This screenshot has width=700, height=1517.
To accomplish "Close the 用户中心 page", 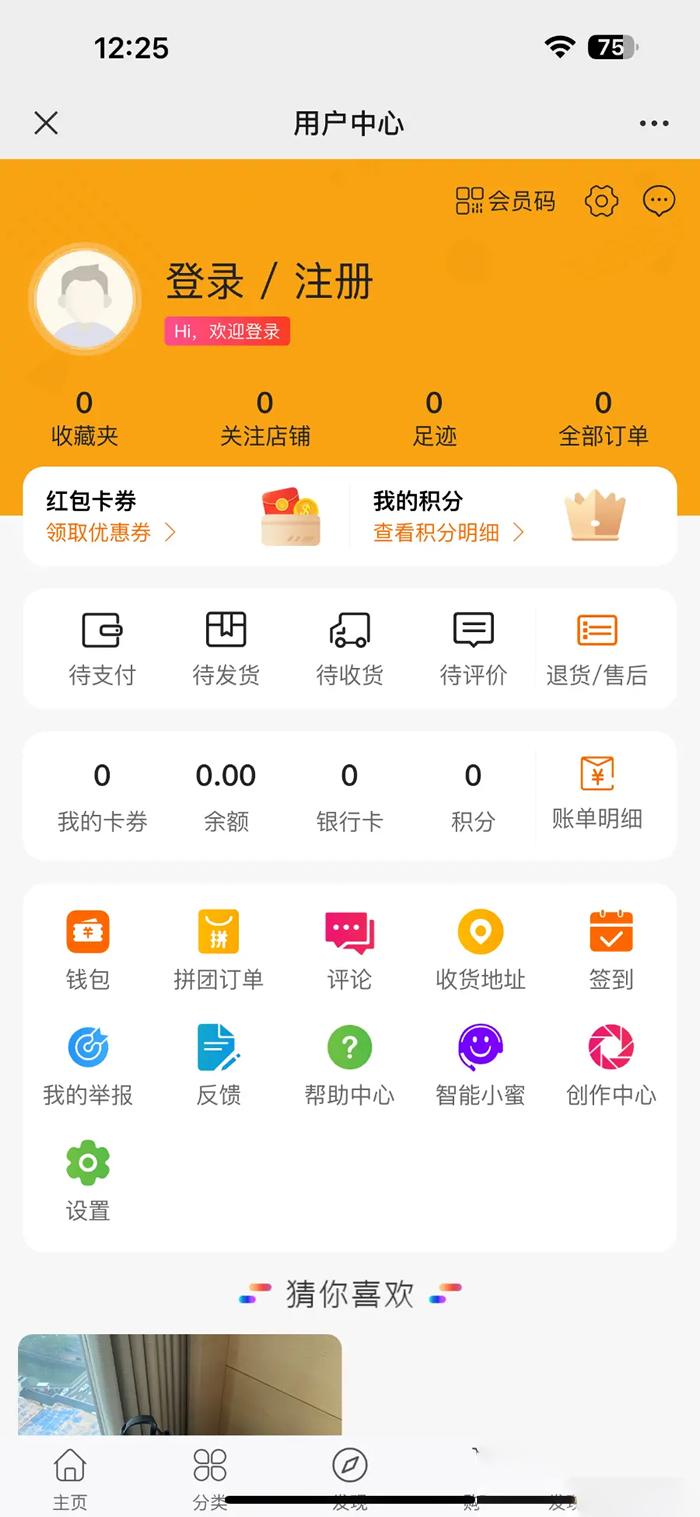I will (46, 123).
